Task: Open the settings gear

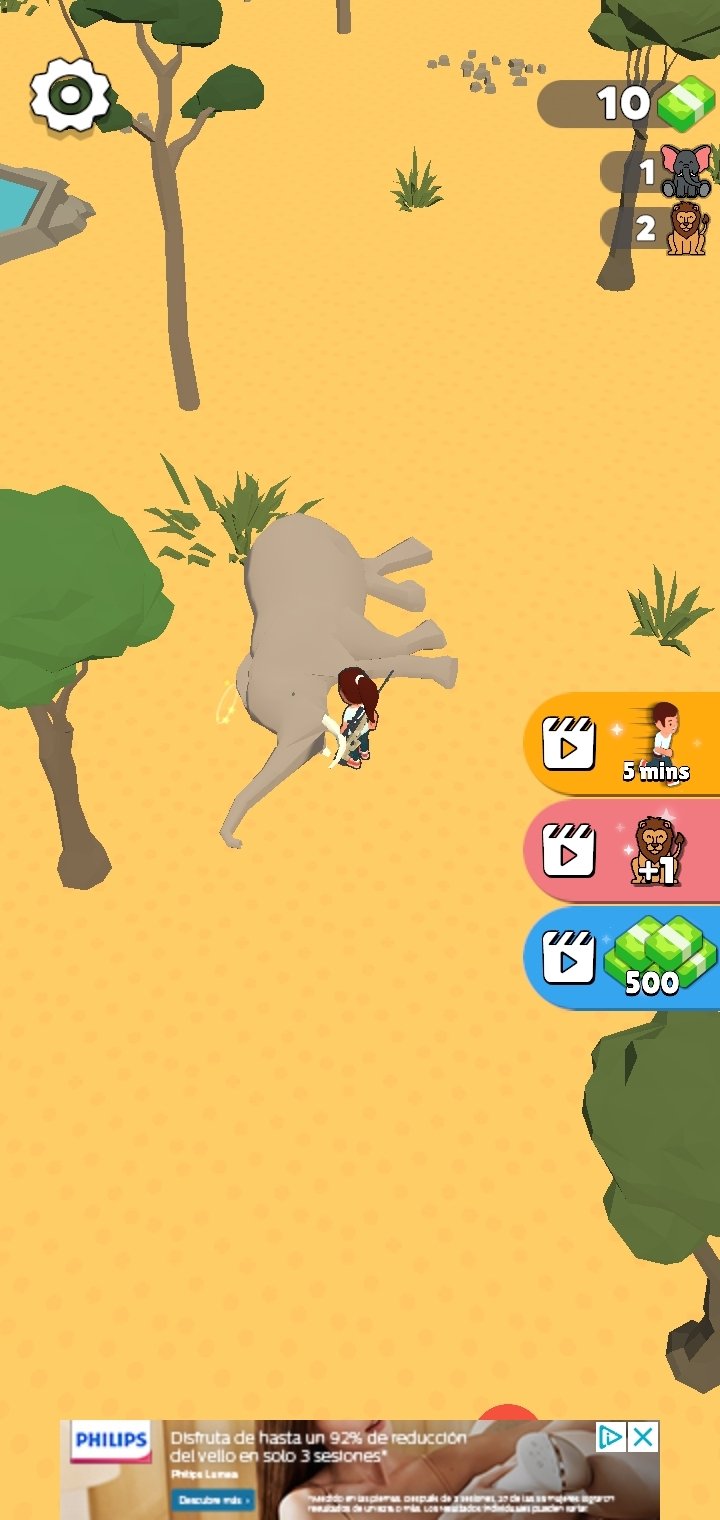Action: tap(70, 94)
